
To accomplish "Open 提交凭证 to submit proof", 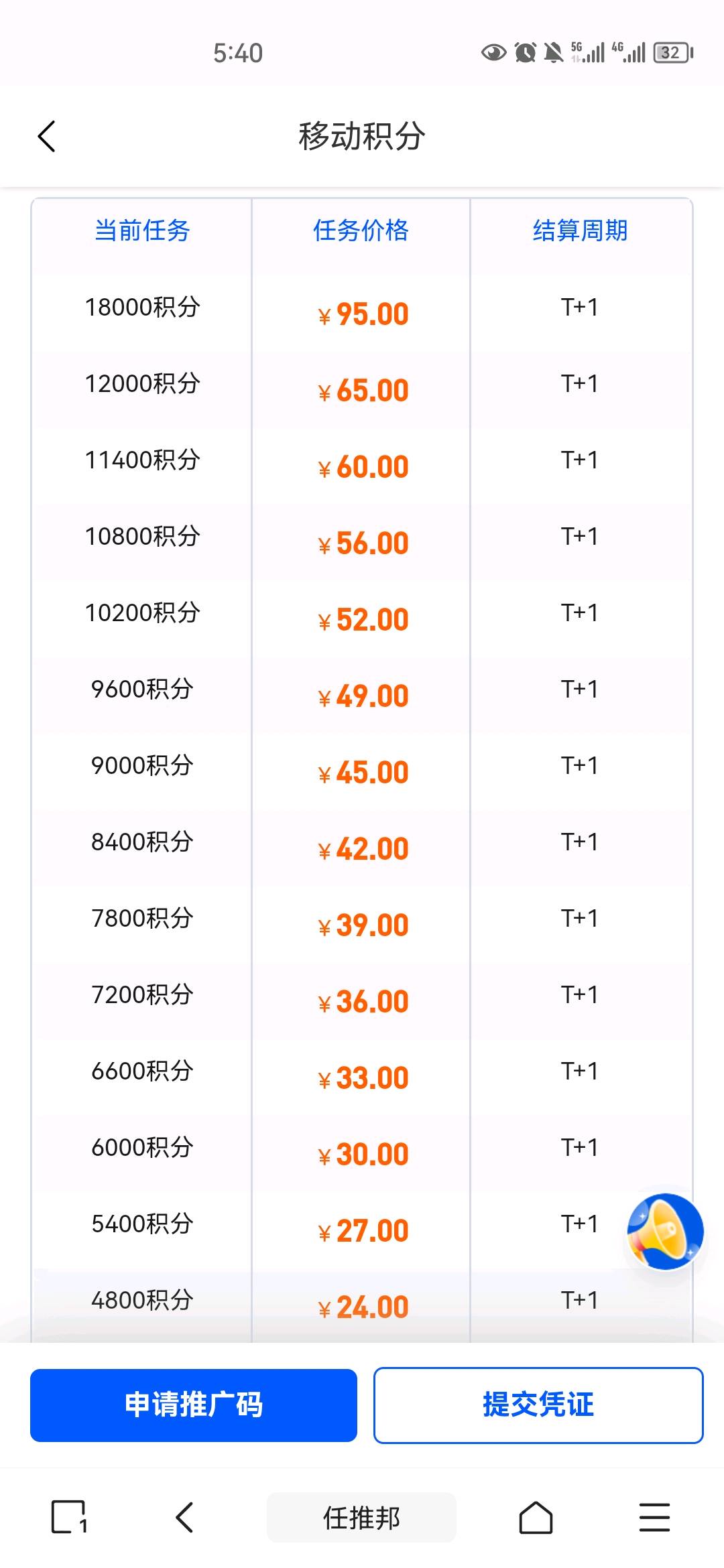I will click(x=538, y=1405).
